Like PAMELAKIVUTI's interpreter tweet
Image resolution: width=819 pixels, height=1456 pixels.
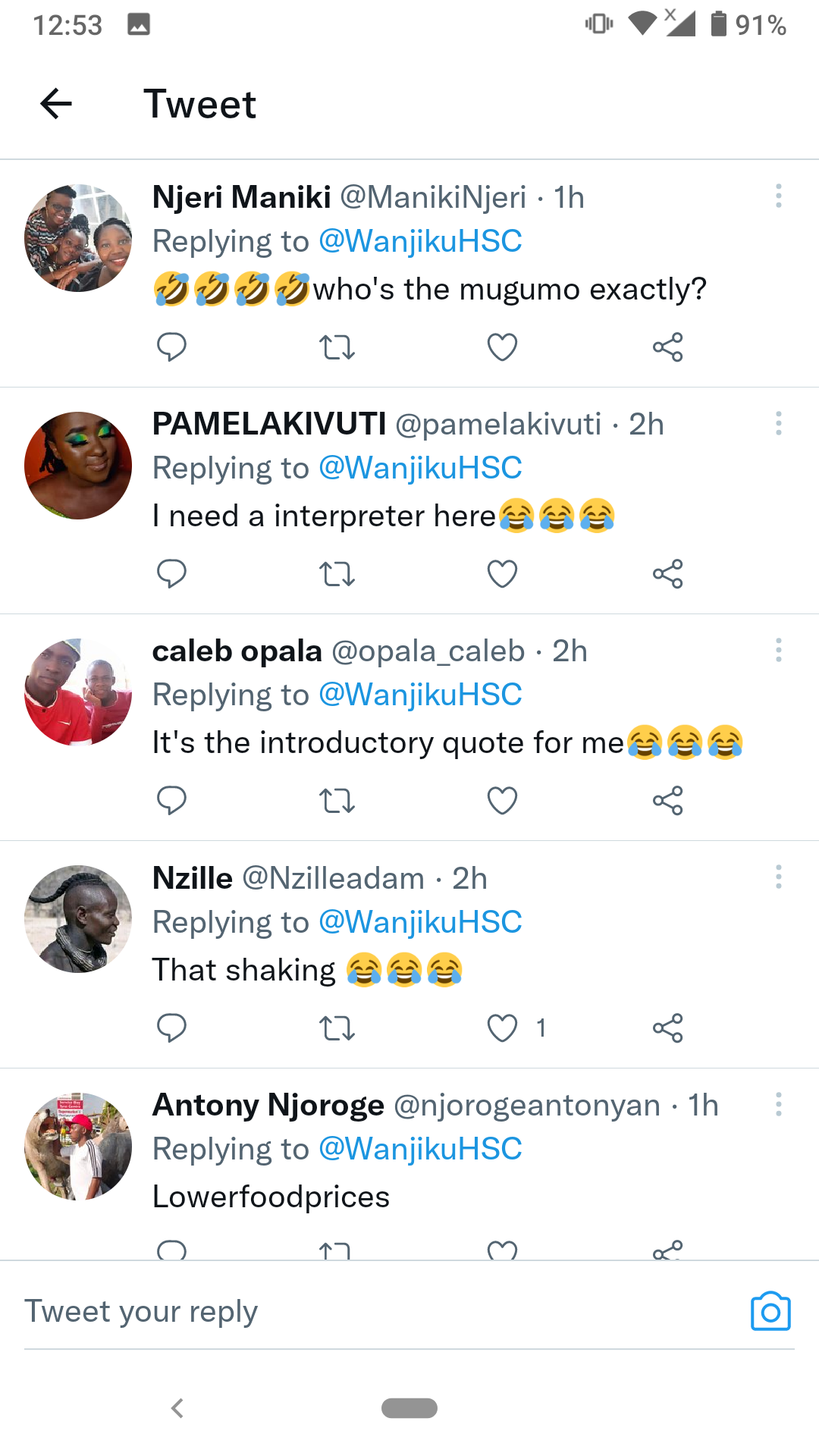click(502, 574)
